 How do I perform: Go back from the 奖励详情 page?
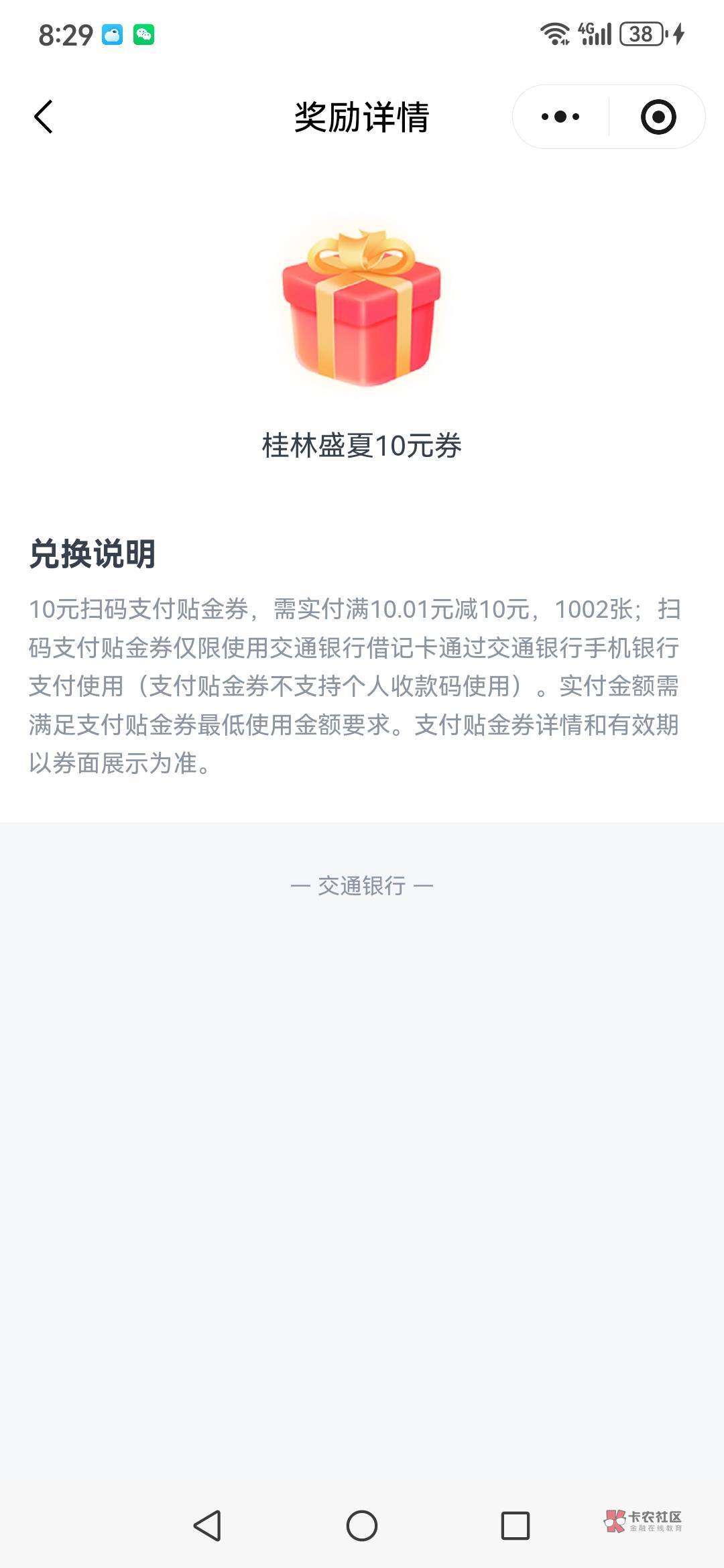[44, 117]
